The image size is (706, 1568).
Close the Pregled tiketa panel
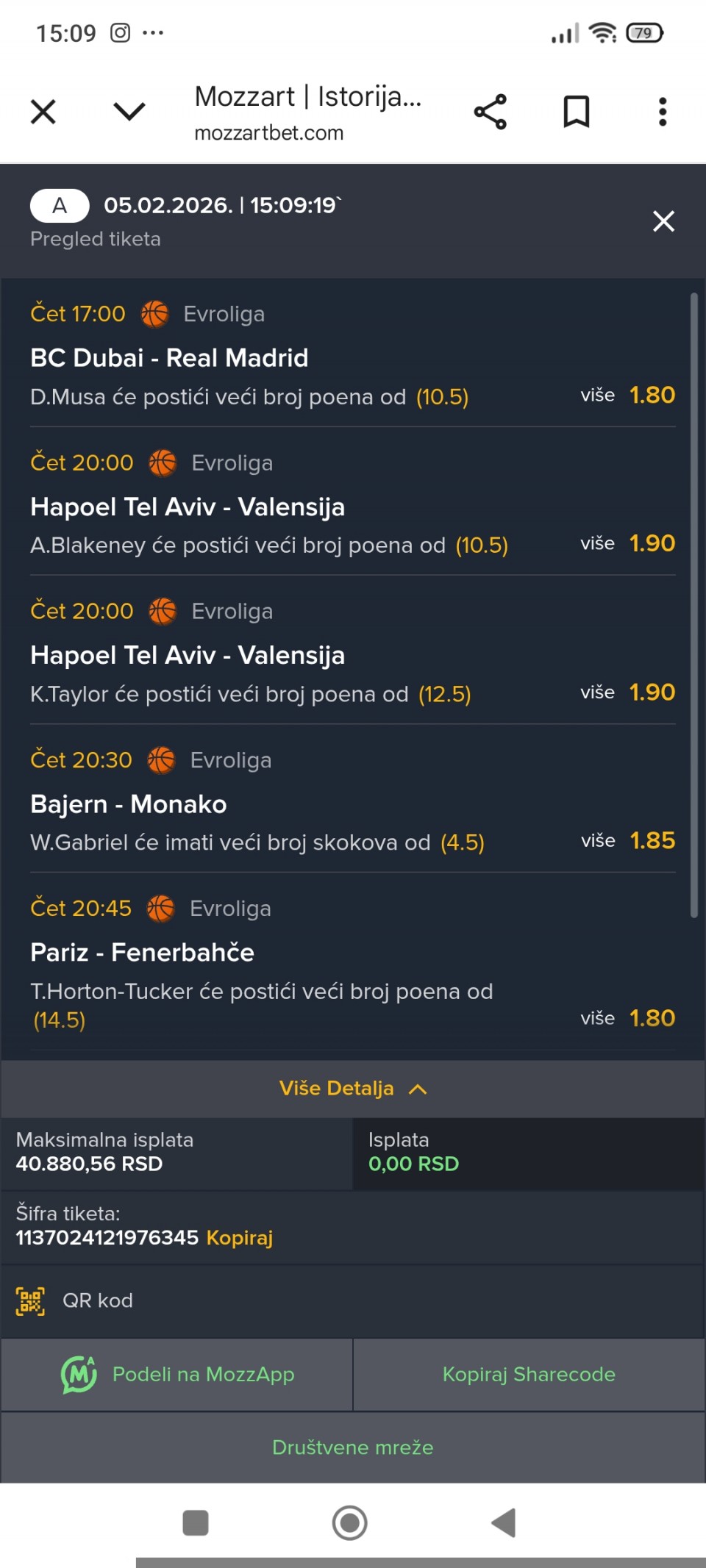(663, 221)
